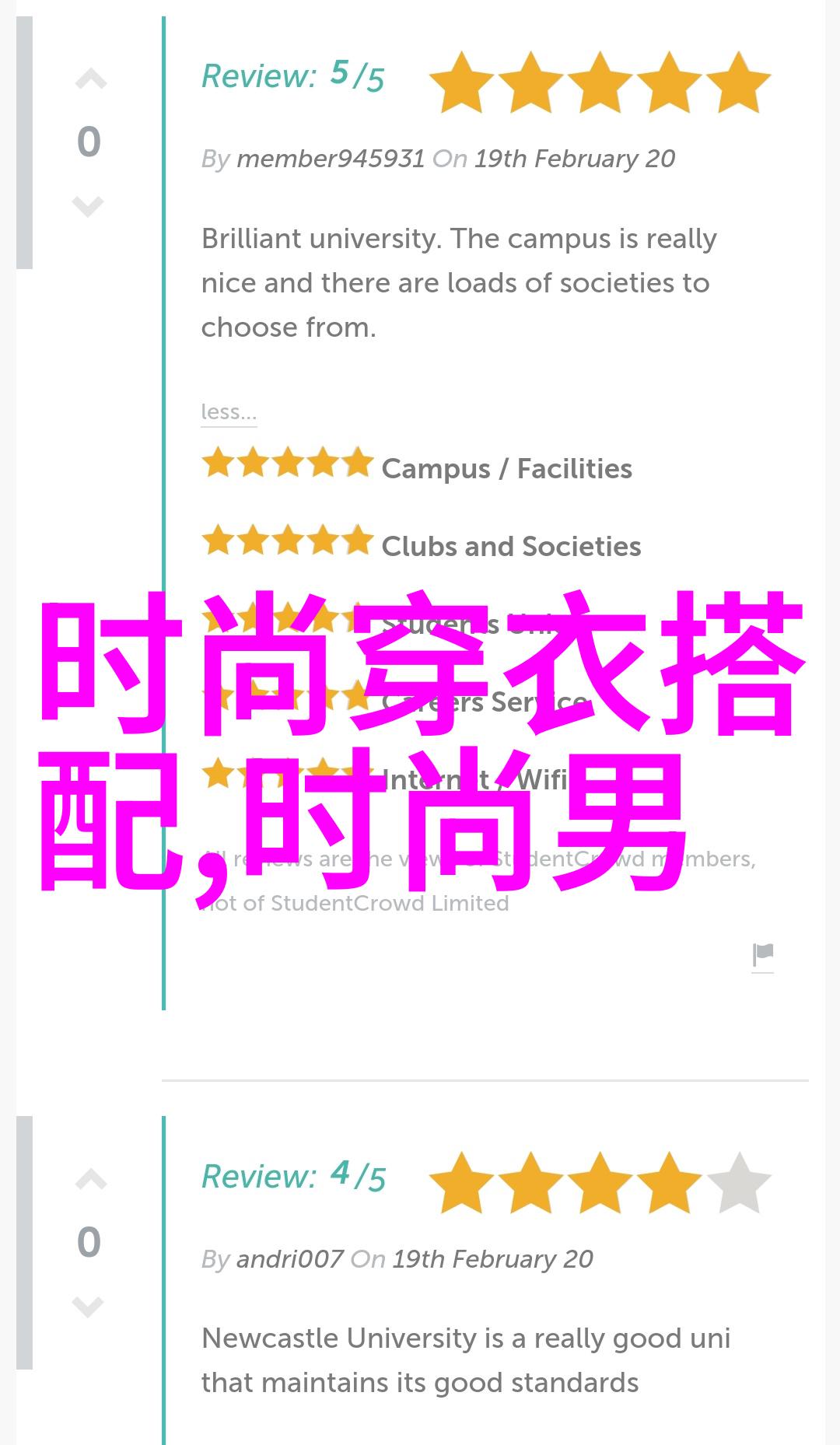This screenshot has width=840, height=1445.
Task: Open andri007's profile
Action: click(x=289, y=1259)
